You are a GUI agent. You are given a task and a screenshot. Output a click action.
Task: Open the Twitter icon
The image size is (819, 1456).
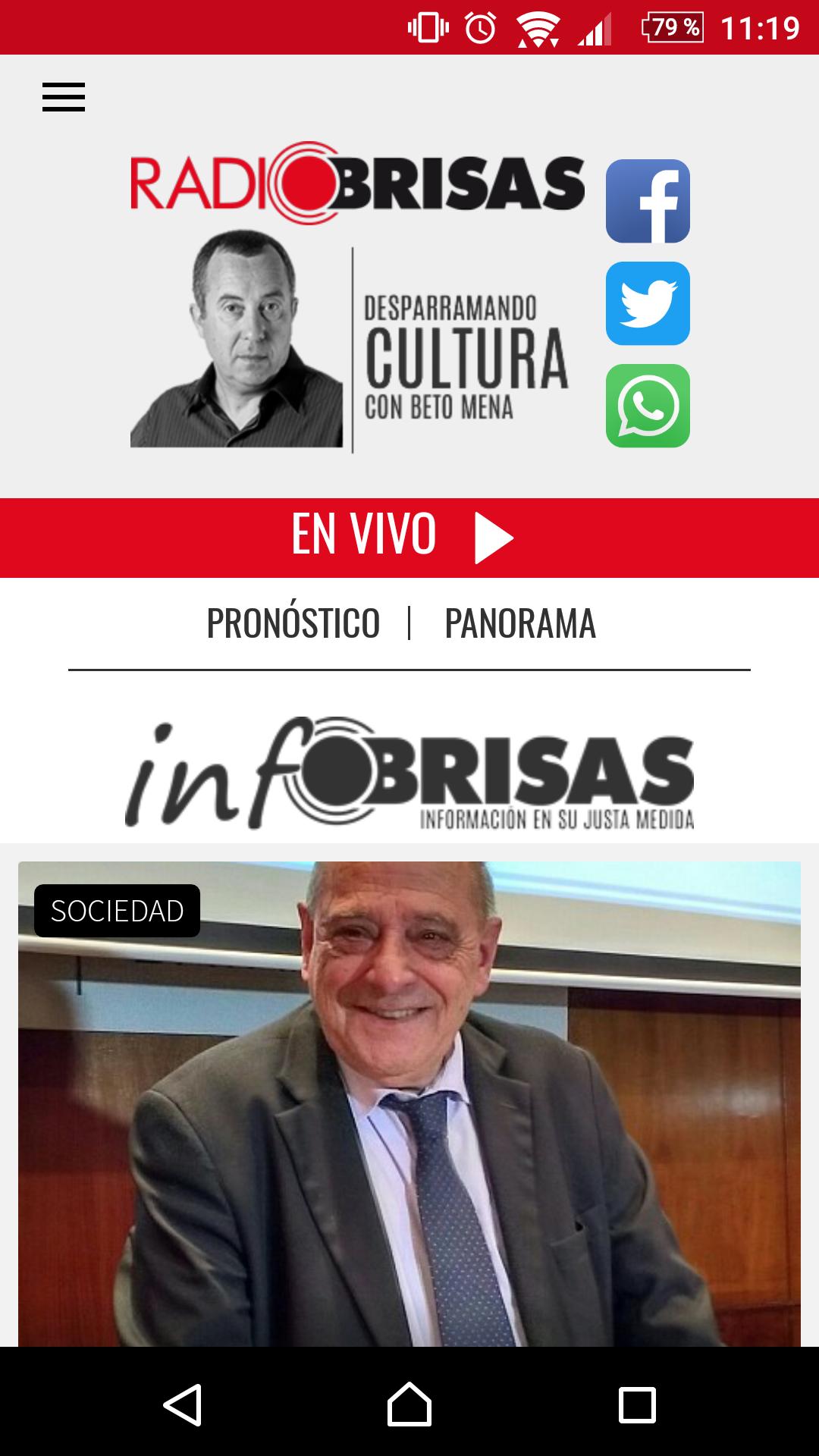(648, 303)
